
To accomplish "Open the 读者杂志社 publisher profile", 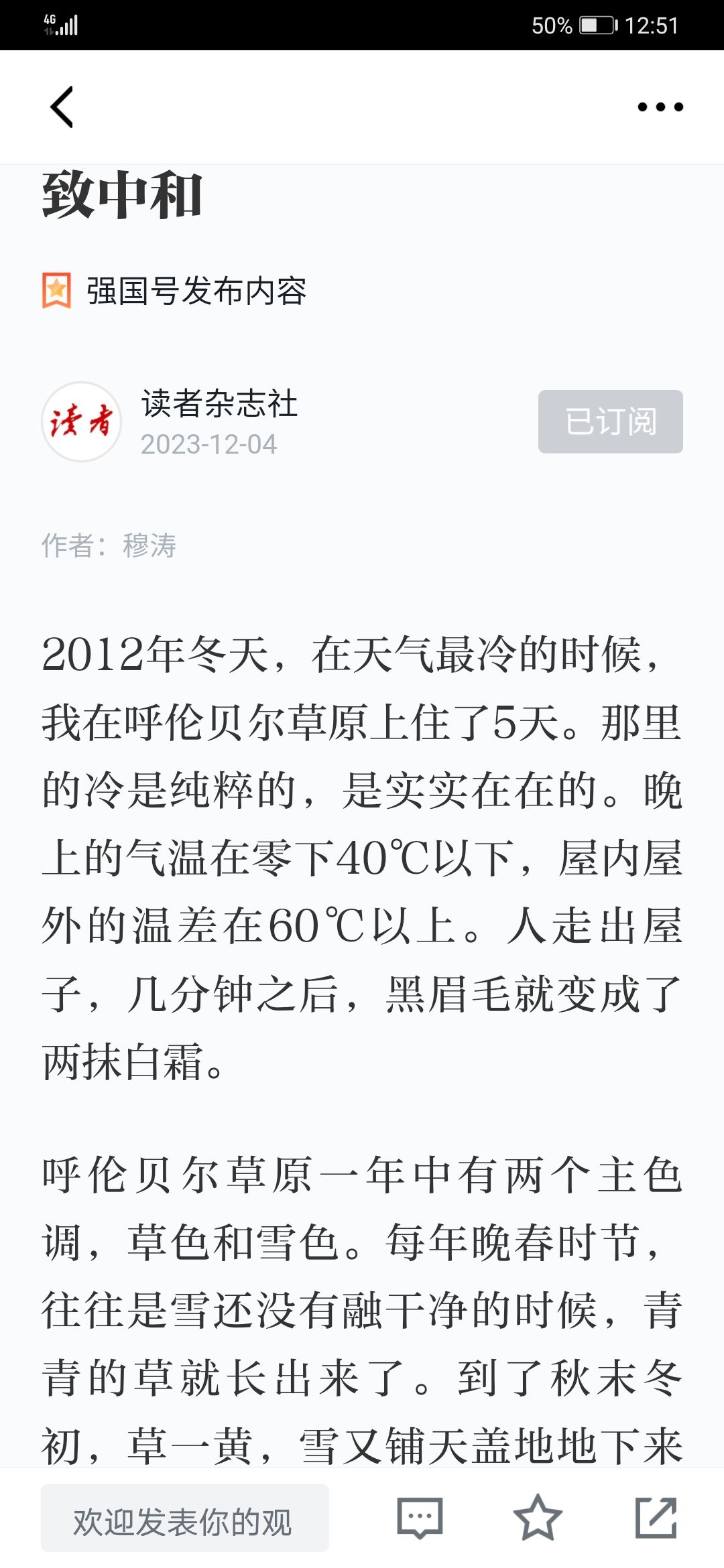I will [x=219, y=404].
